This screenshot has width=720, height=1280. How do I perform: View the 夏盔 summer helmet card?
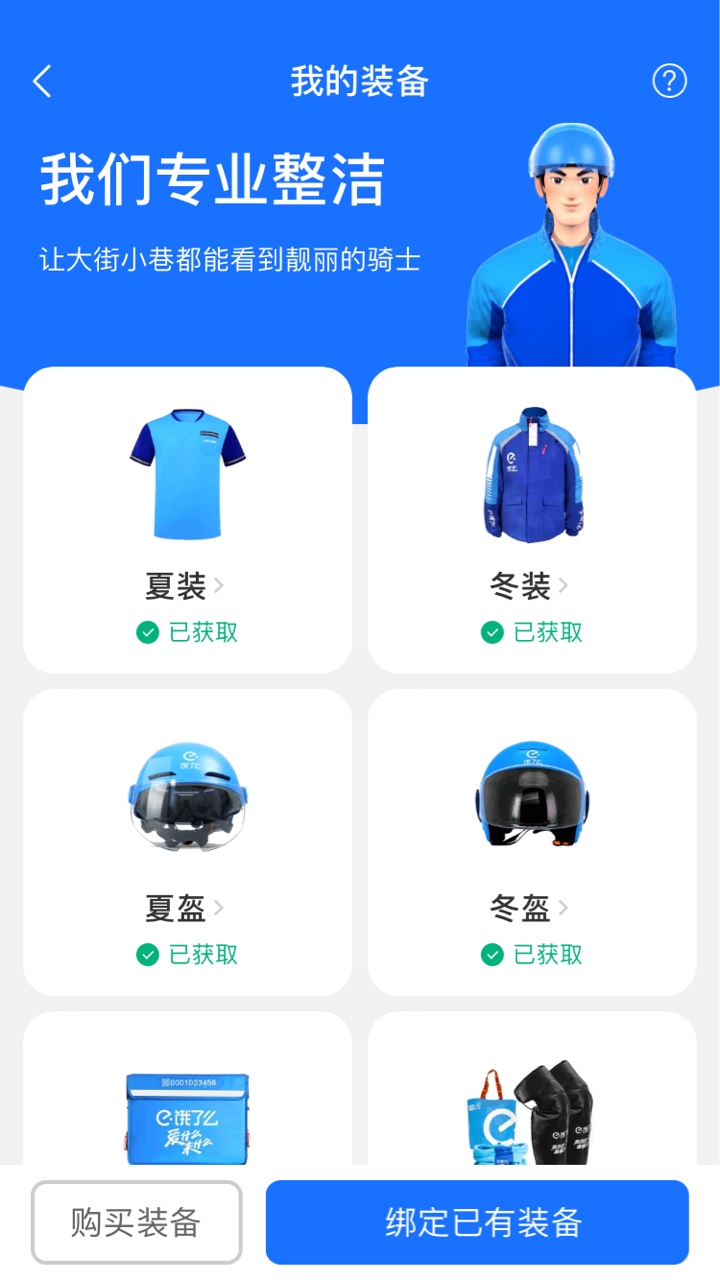[x=187, y=842]
